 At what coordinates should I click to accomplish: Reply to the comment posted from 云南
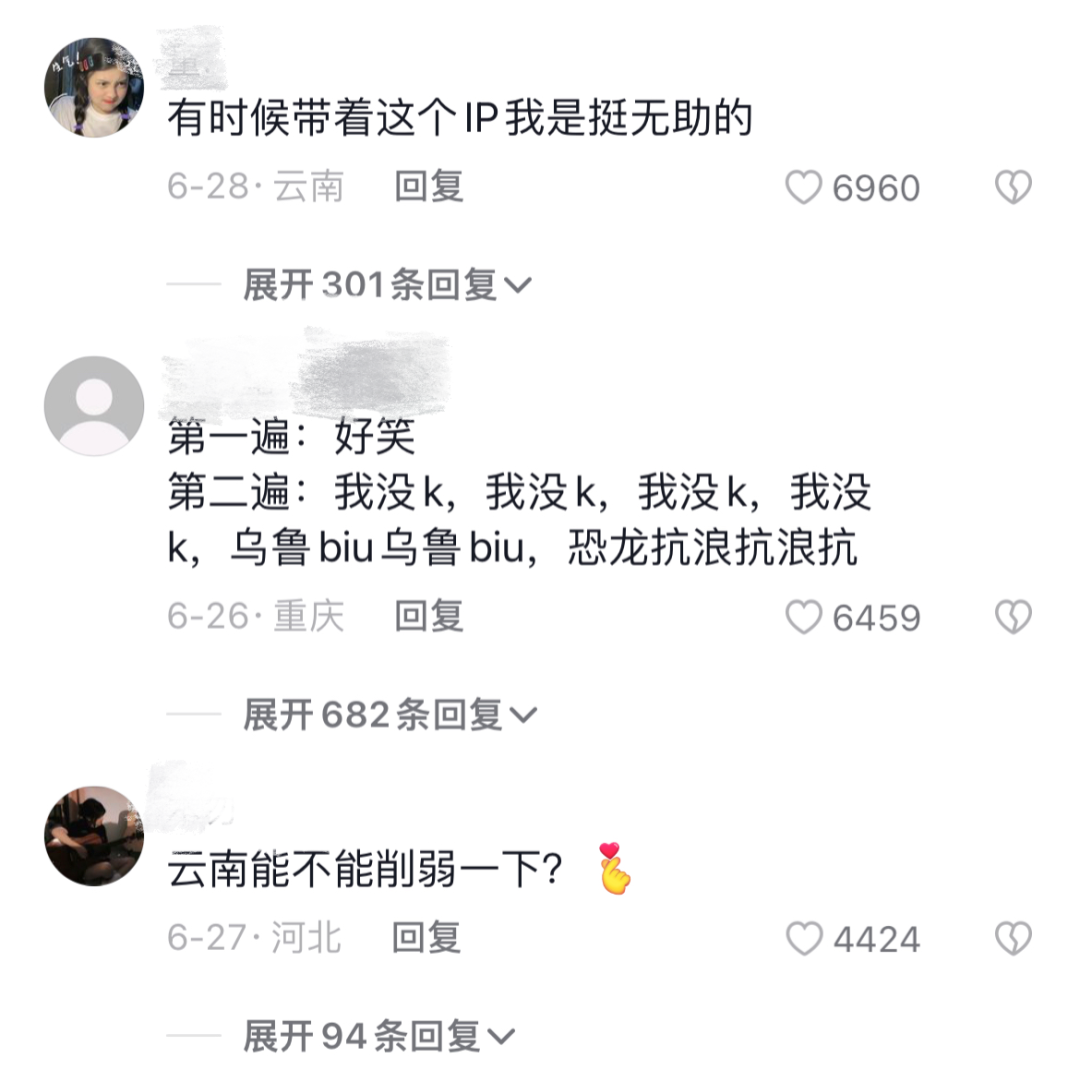[x=429, y=187]
